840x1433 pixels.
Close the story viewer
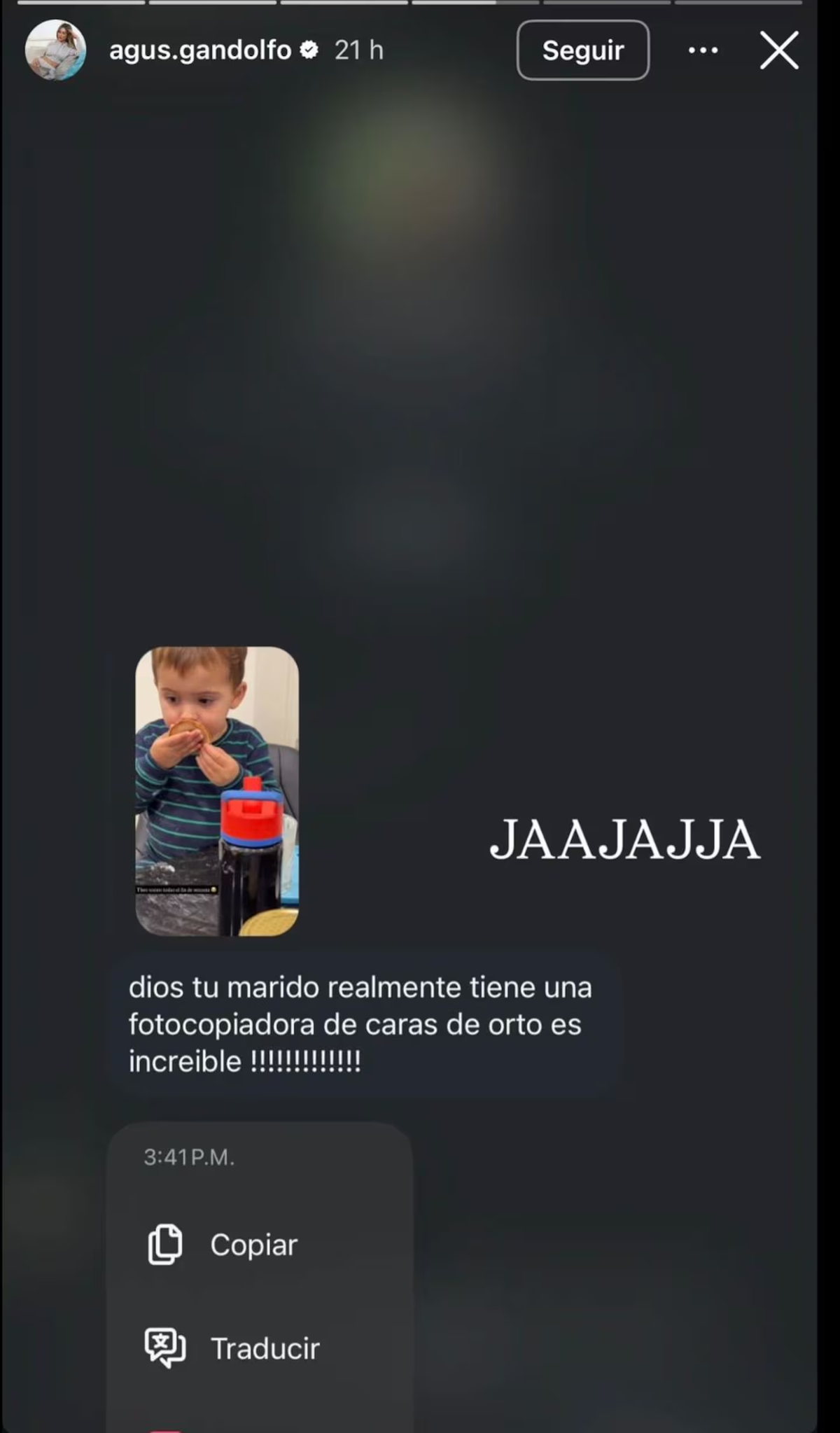pyautogui.click(x=779, y=50)
